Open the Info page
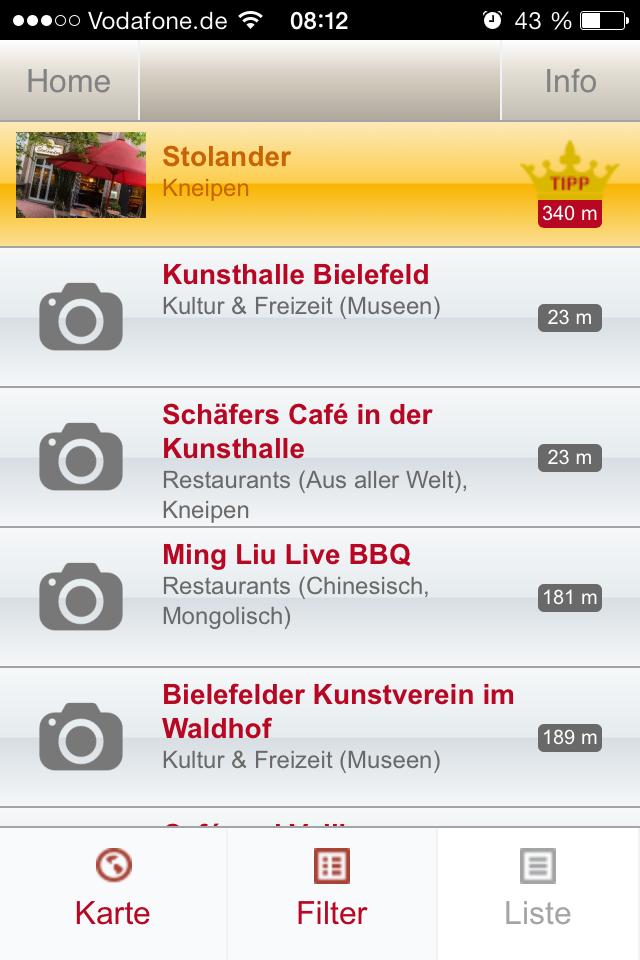 pyautogui.click(x=570, y=81)
